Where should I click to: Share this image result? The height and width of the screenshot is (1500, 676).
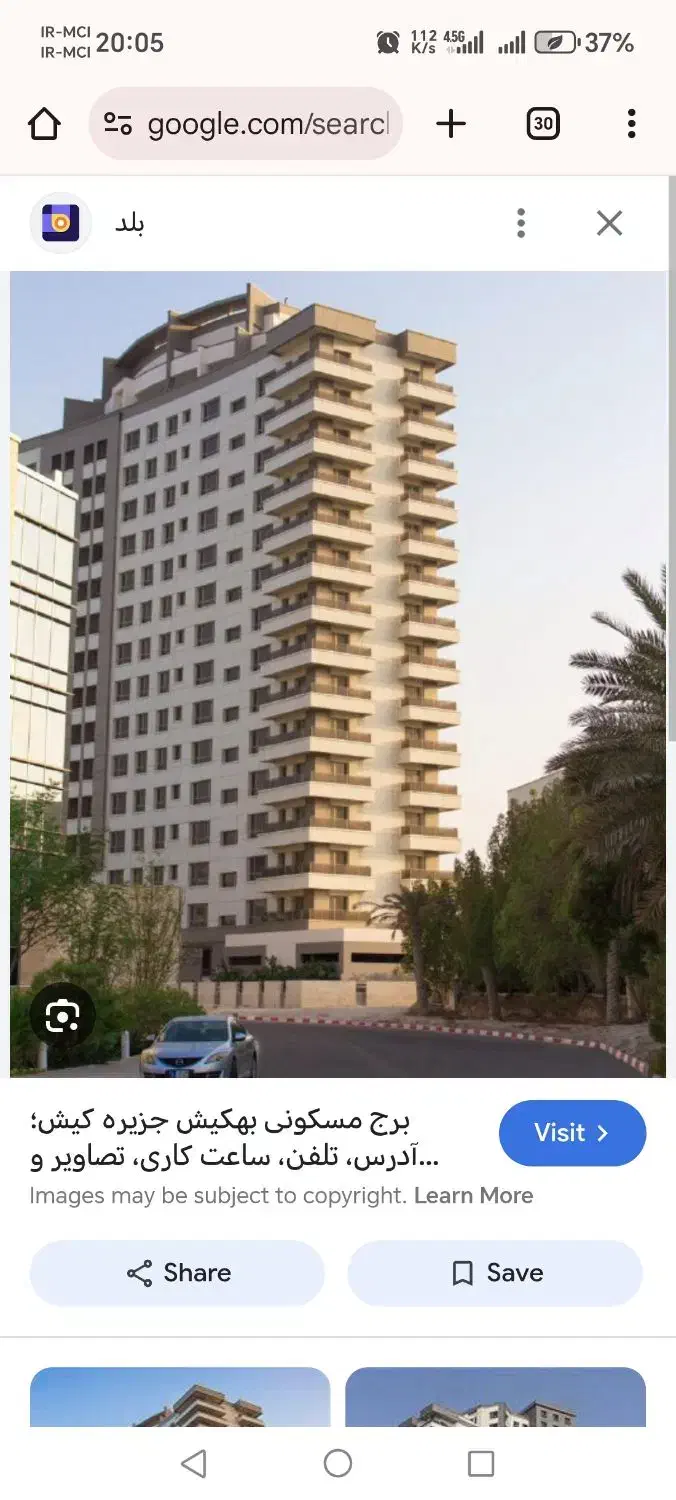(178, 1273)
